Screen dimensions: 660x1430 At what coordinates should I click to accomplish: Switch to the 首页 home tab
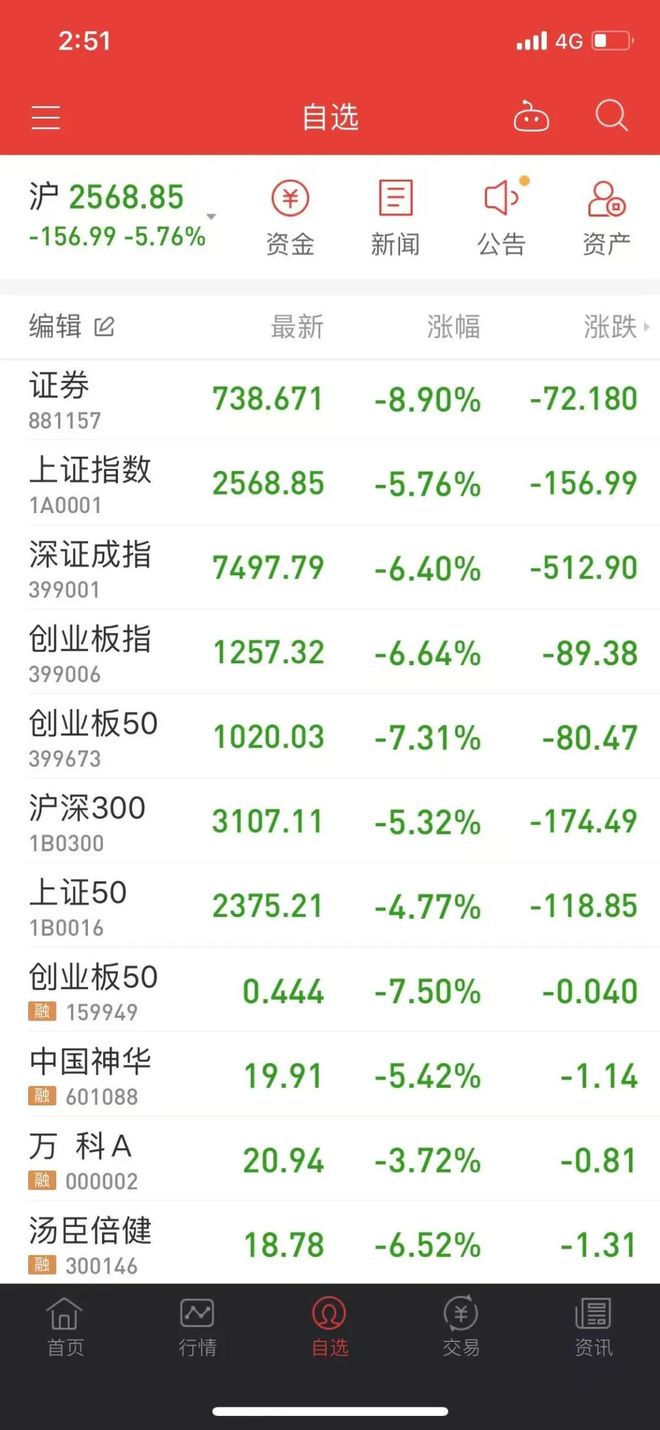(65, 1326)
